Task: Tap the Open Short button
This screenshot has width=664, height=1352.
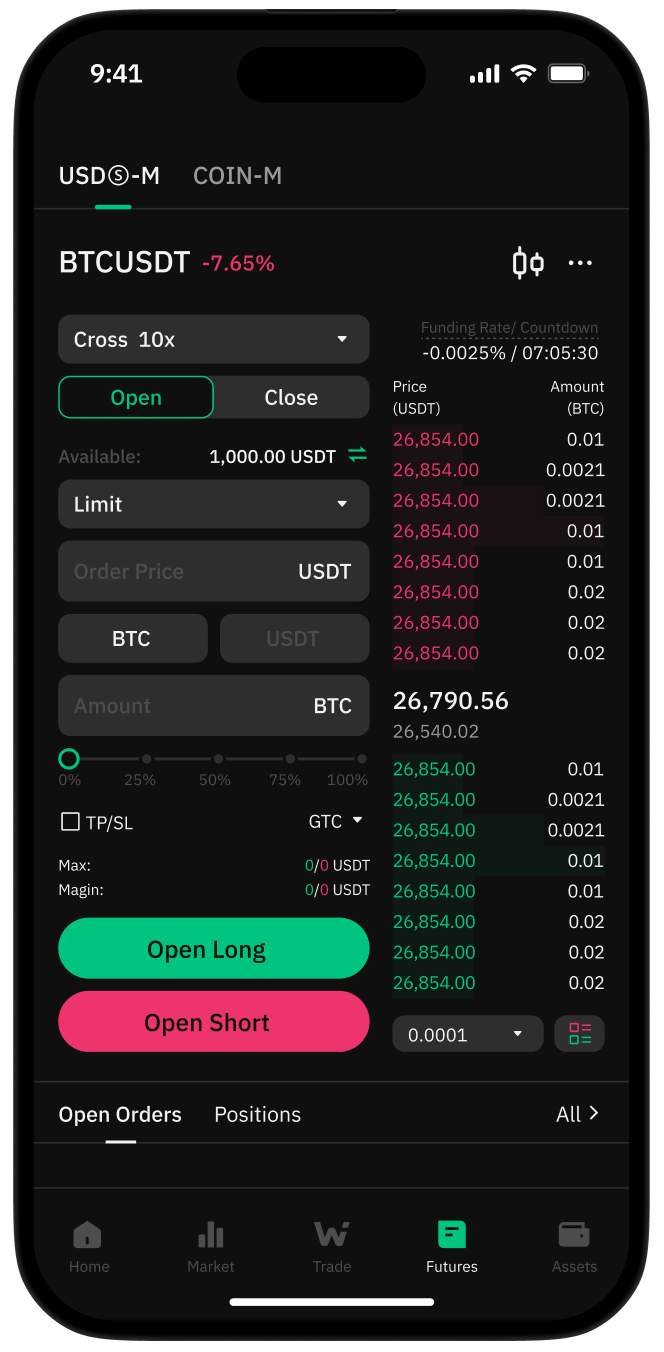Action: click(213, 1022)
